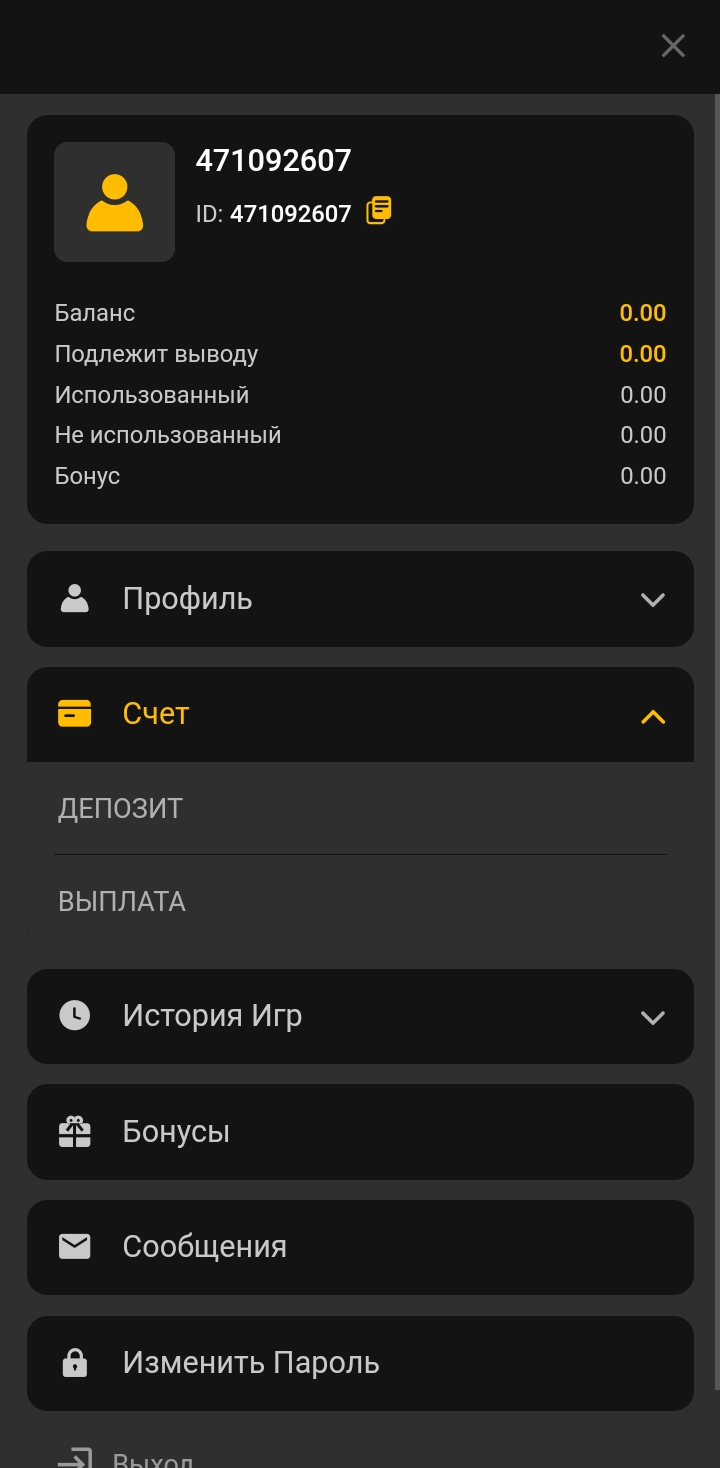
Task: Collapse the Счет section
Action: coord(360,715)
